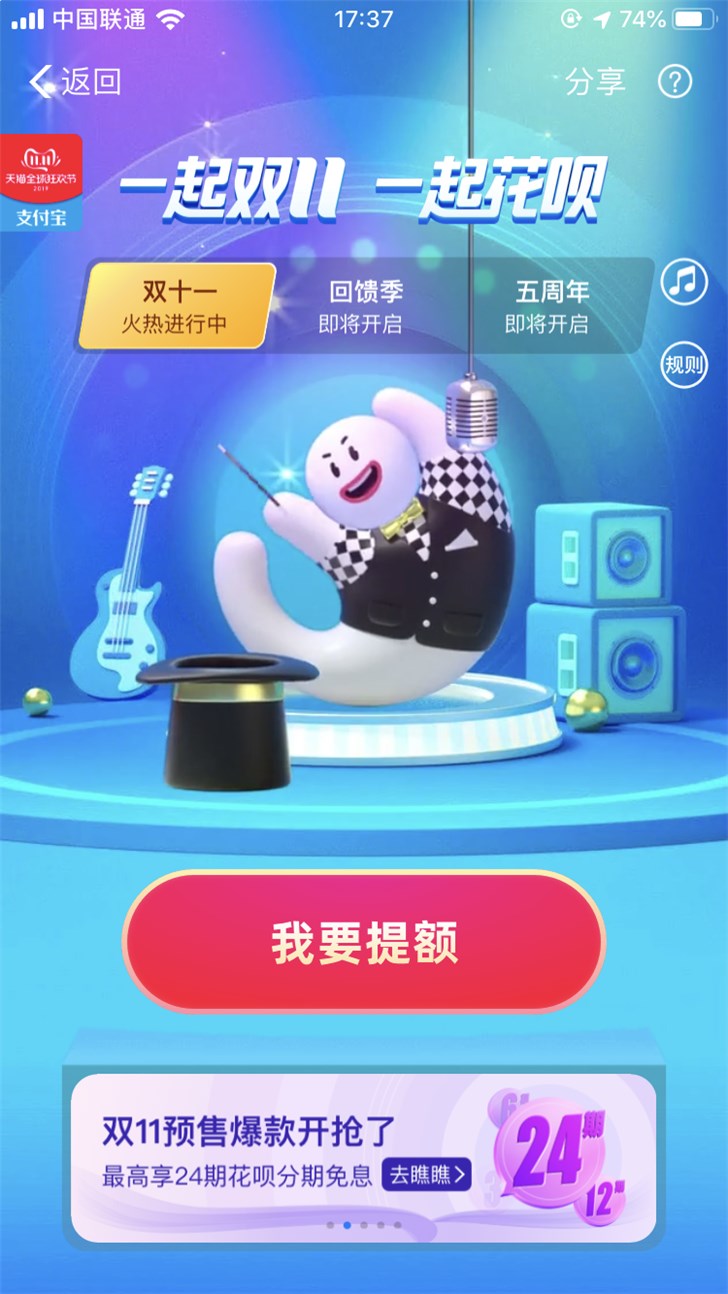Share this page via 分享
The width and height of the screenshot is (728, 1294).
(x=595, y=82)
